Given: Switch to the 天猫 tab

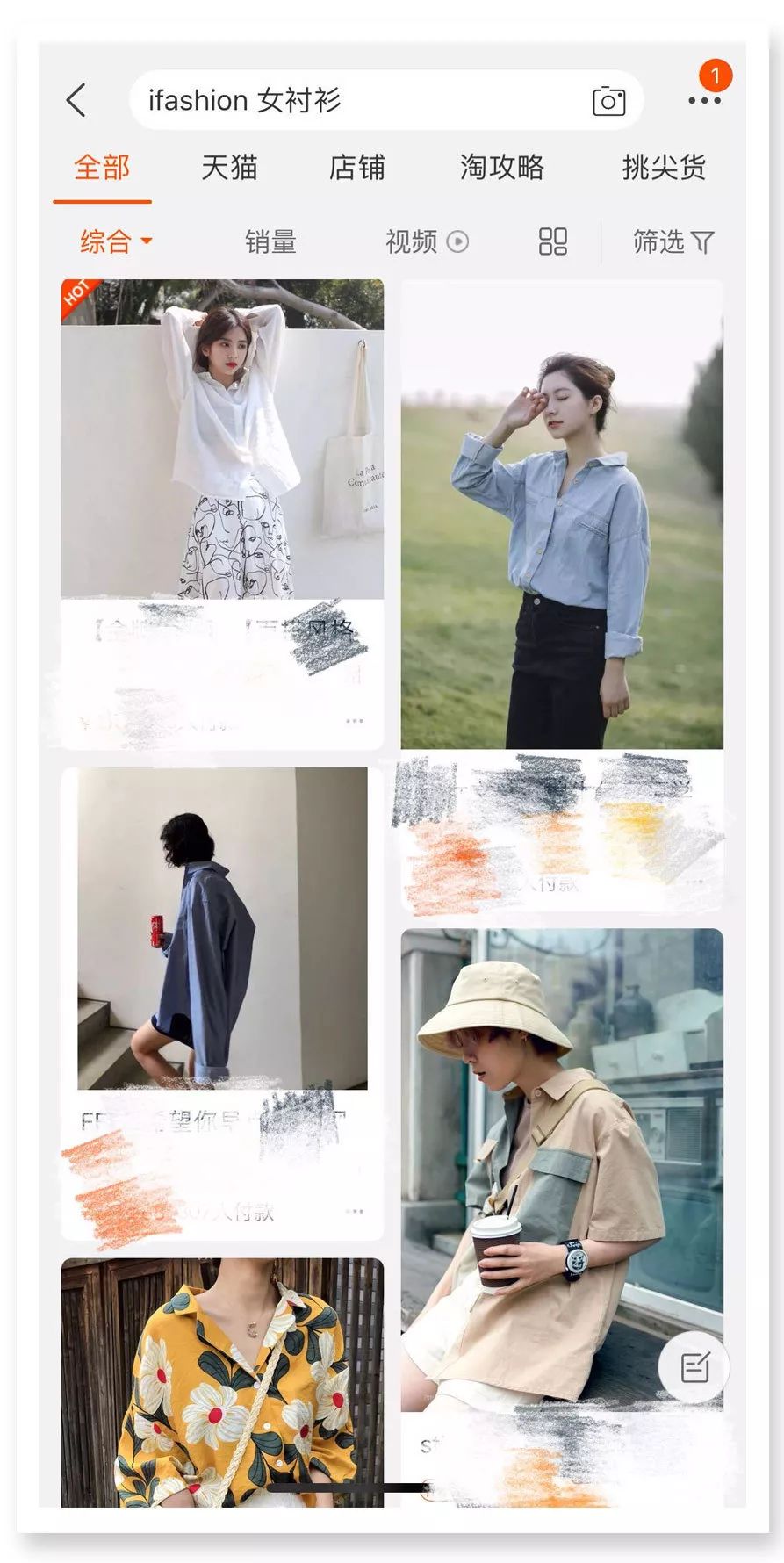Looking at the screenshot, I should [229, 167].
